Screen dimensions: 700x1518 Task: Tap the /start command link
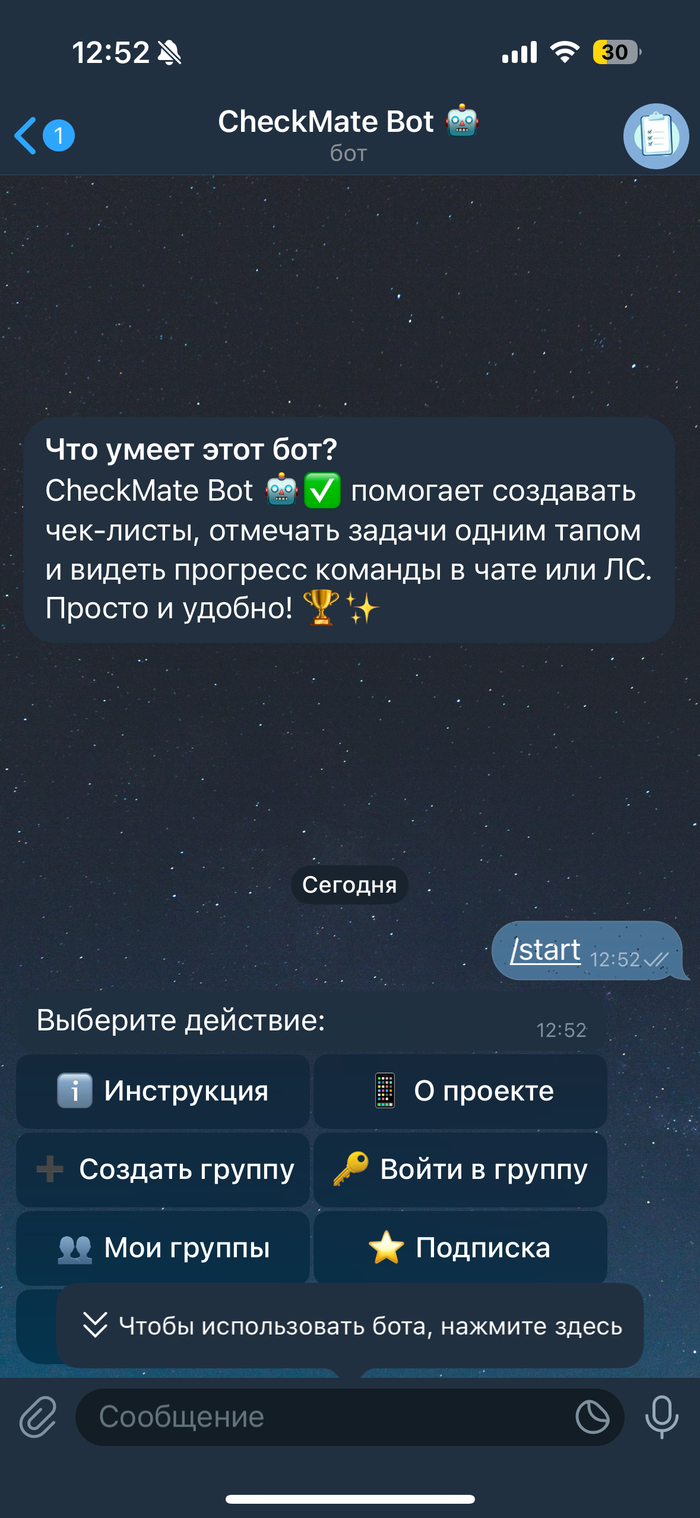point(545,950)
